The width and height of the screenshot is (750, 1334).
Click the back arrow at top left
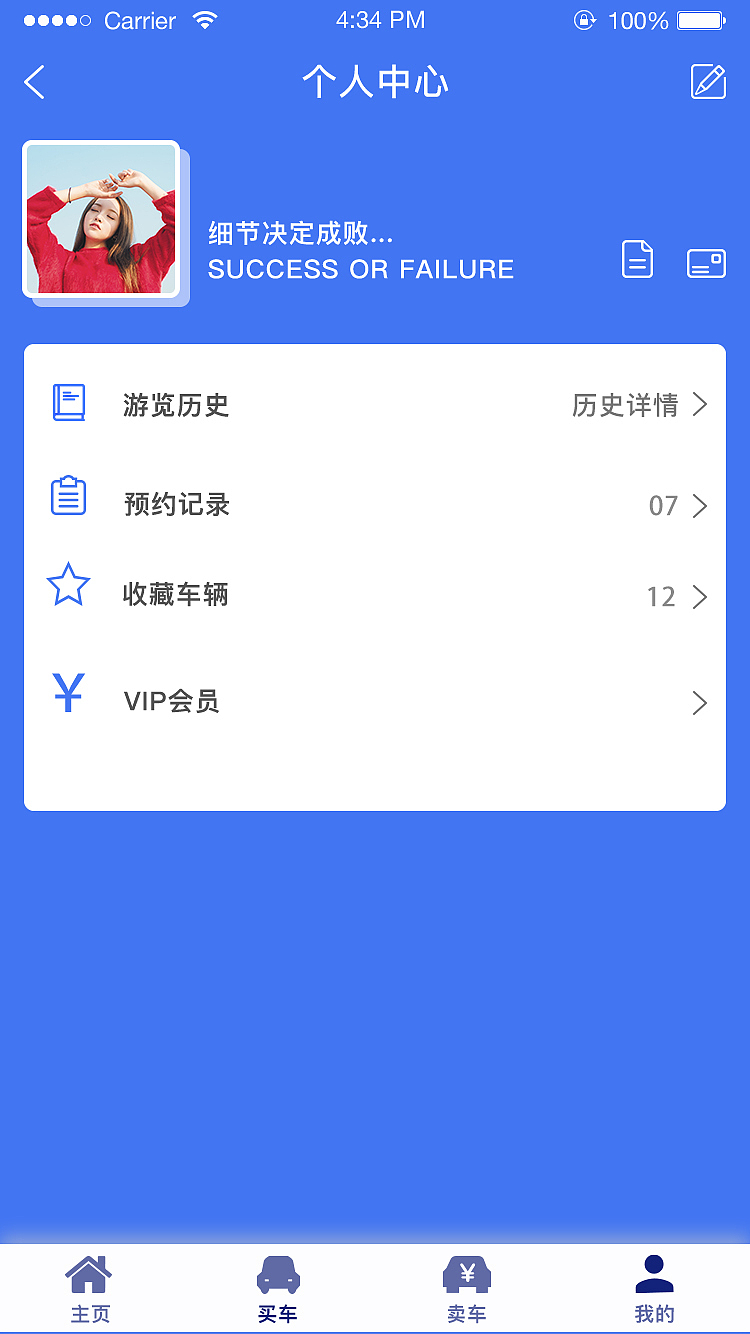click(x=34, y=83)
